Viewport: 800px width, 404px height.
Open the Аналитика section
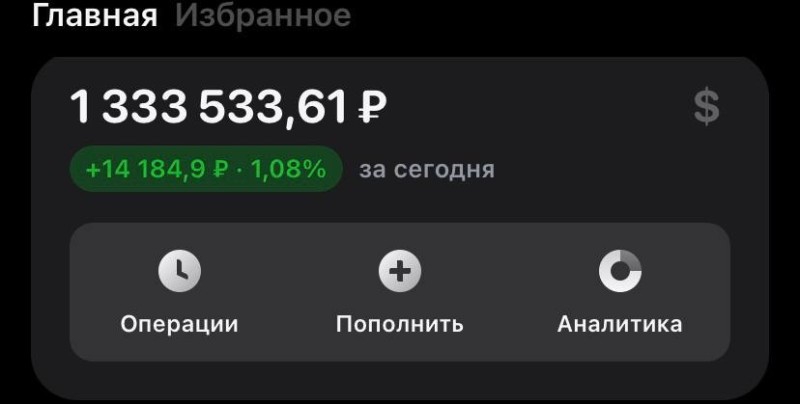(x=619, y=292)
